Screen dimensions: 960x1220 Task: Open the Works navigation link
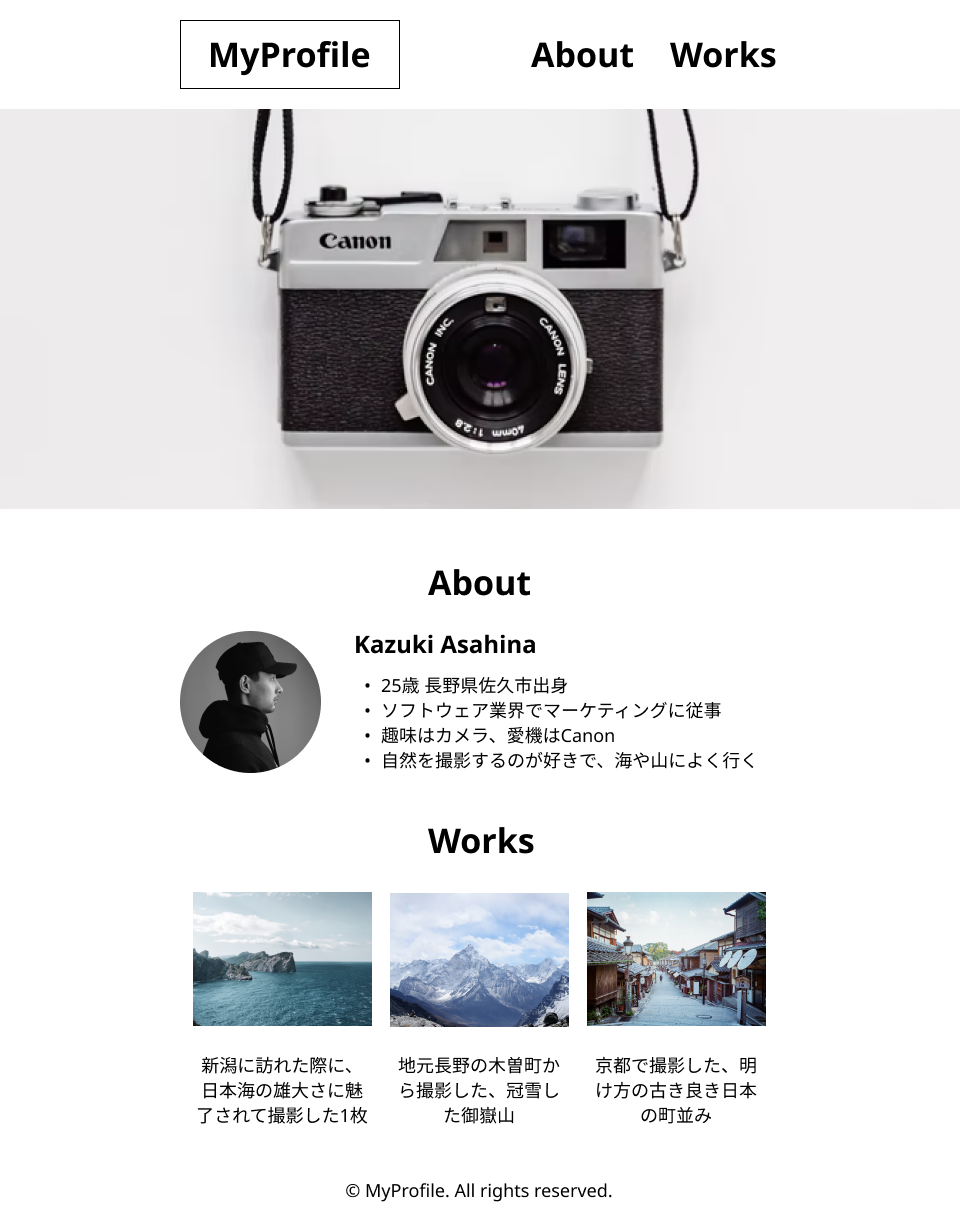[724, 55]
